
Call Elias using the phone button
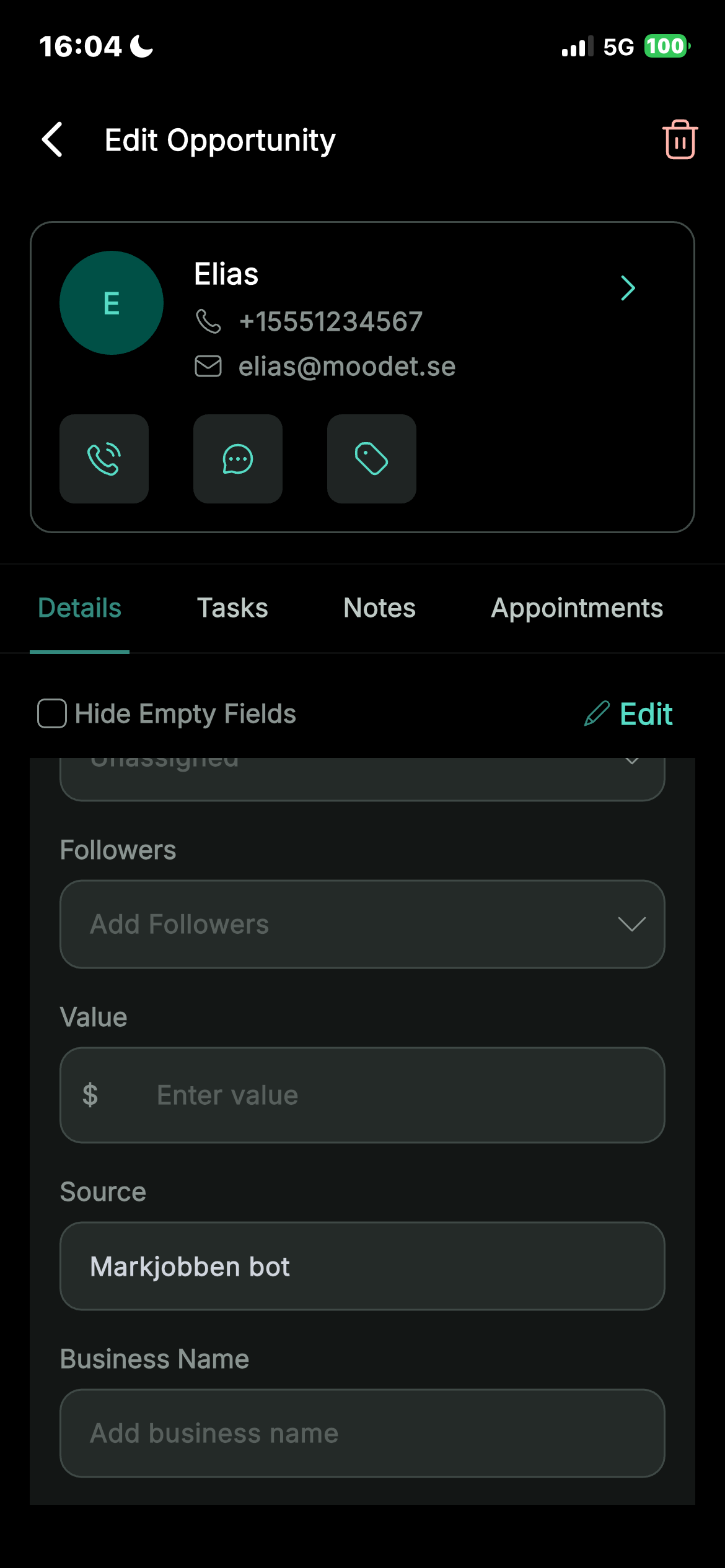pyautogui.click(x=104, y=459)
